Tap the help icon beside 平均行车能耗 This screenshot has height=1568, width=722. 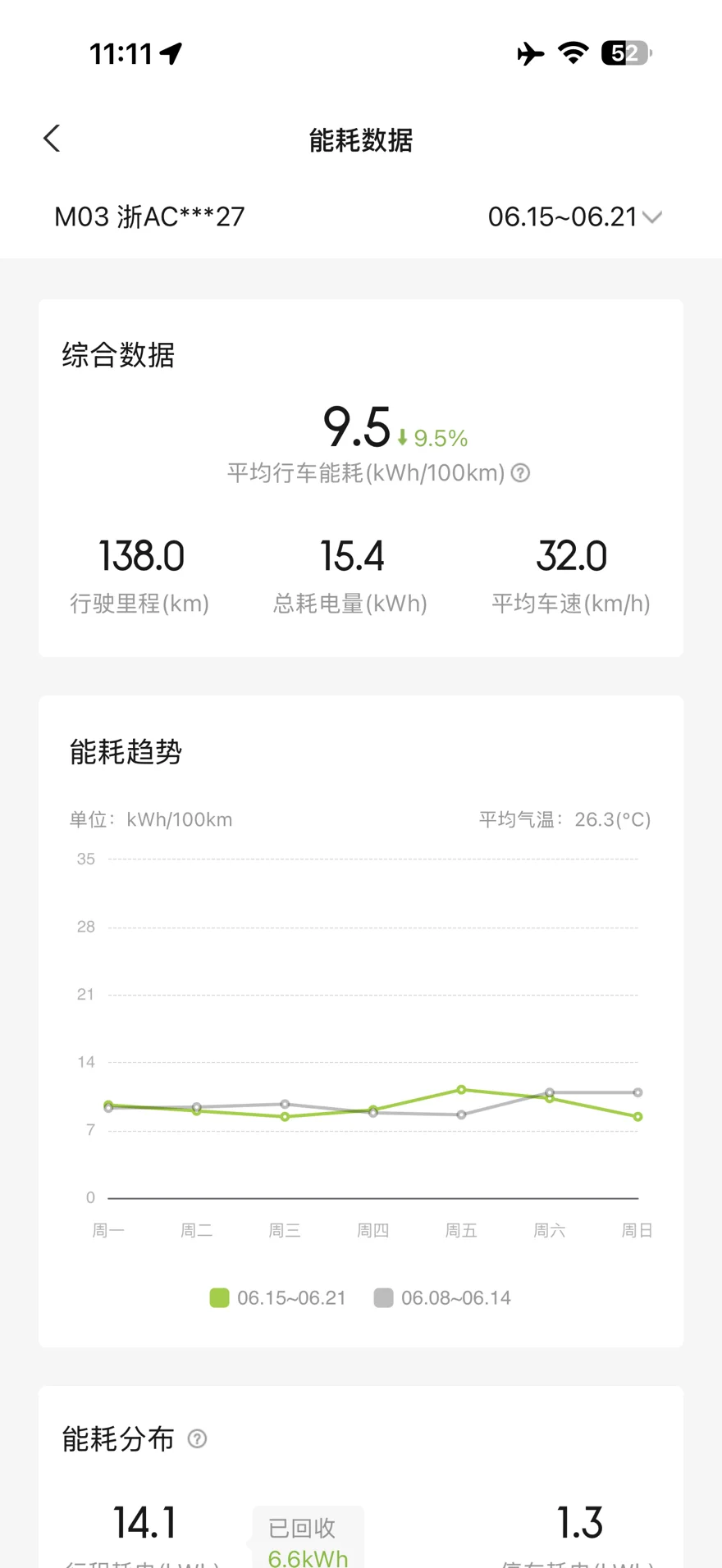pos(520,473)
